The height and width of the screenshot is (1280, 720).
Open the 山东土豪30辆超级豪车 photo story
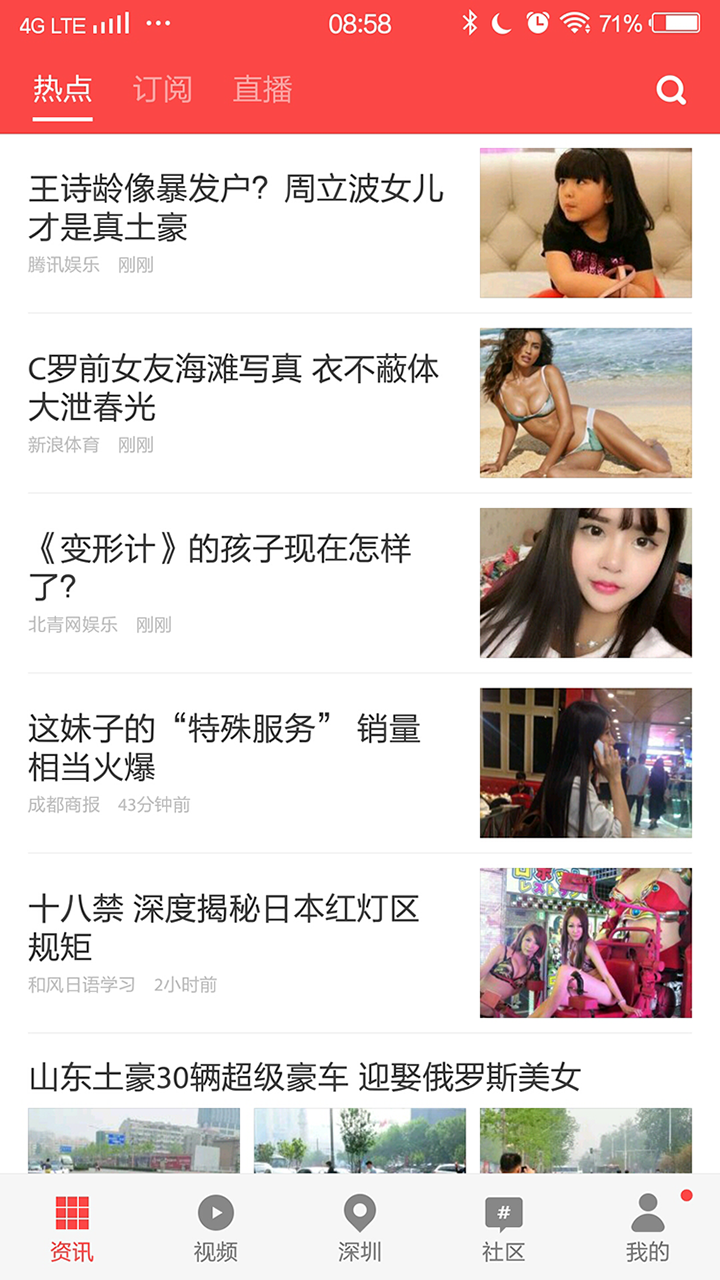305,1078
